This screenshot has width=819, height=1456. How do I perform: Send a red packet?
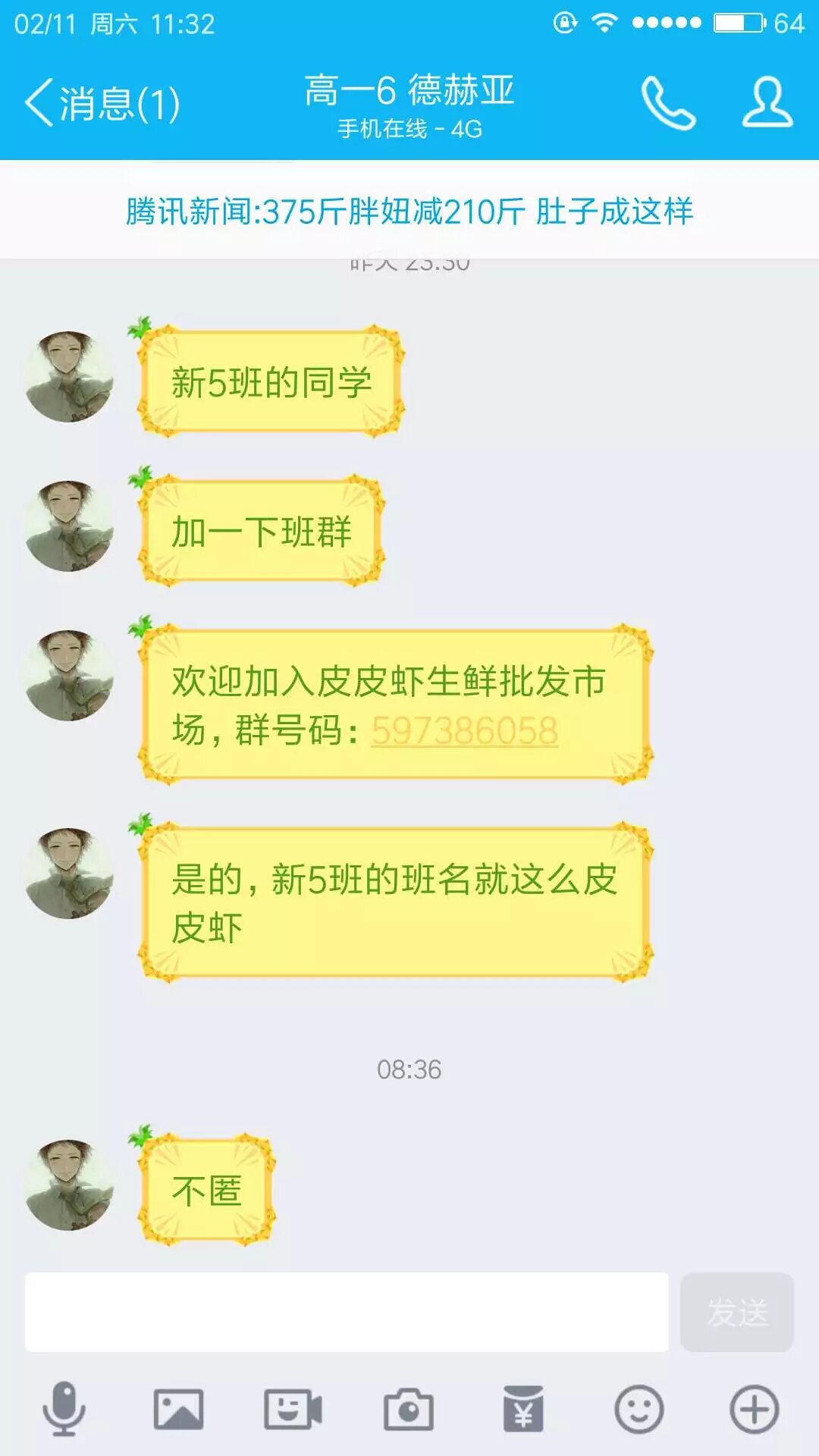point(523,1410)
